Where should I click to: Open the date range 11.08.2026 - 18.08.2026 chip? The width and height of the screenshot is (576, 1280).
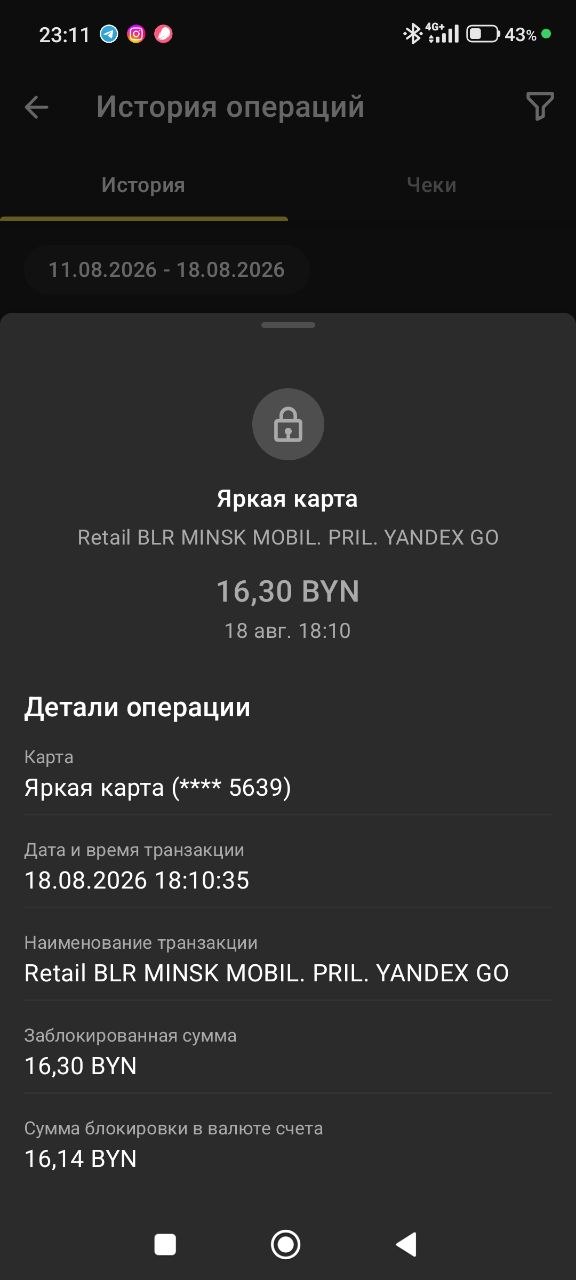tap(166, 270)
